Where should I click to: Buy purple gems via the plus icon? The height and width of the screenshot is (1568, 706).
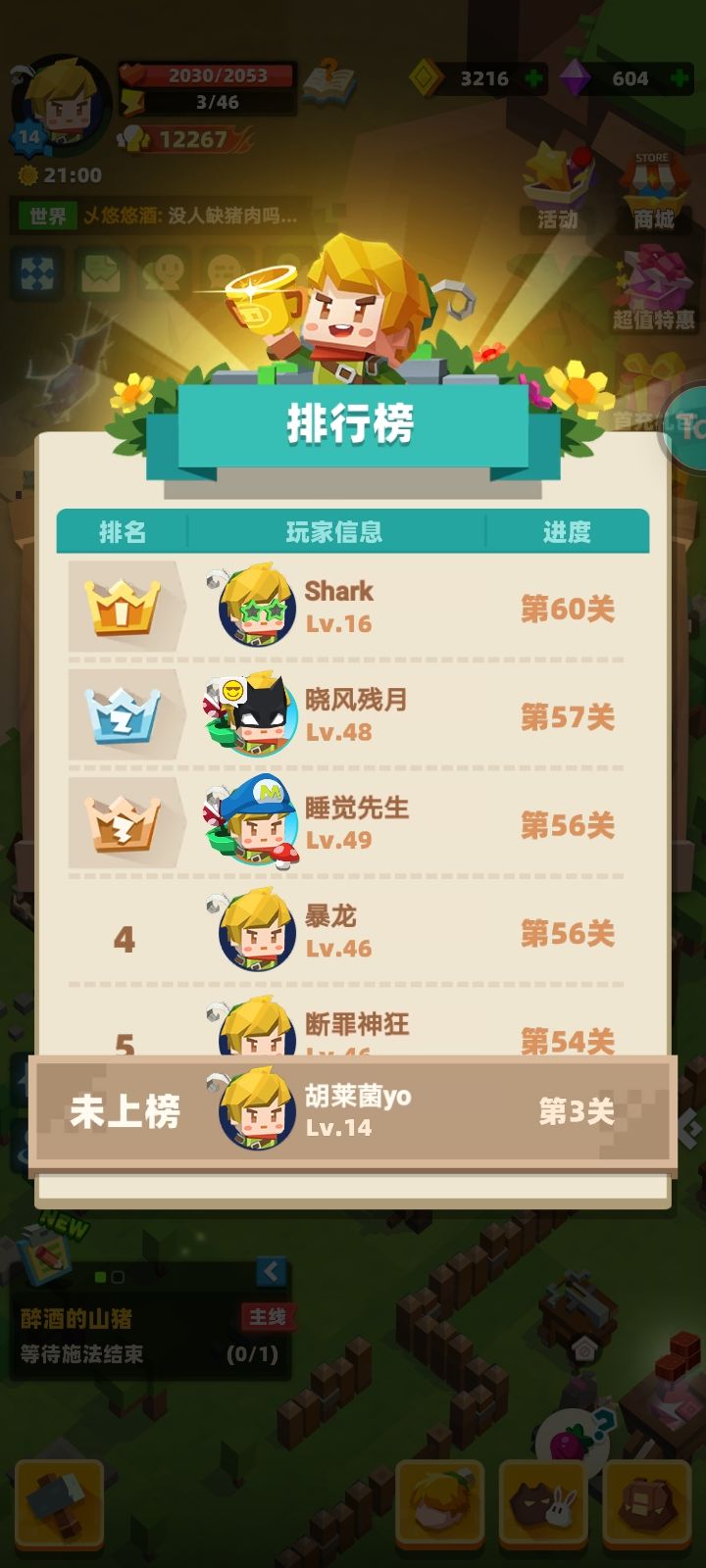pyautogui.click(x=679, y=79)
